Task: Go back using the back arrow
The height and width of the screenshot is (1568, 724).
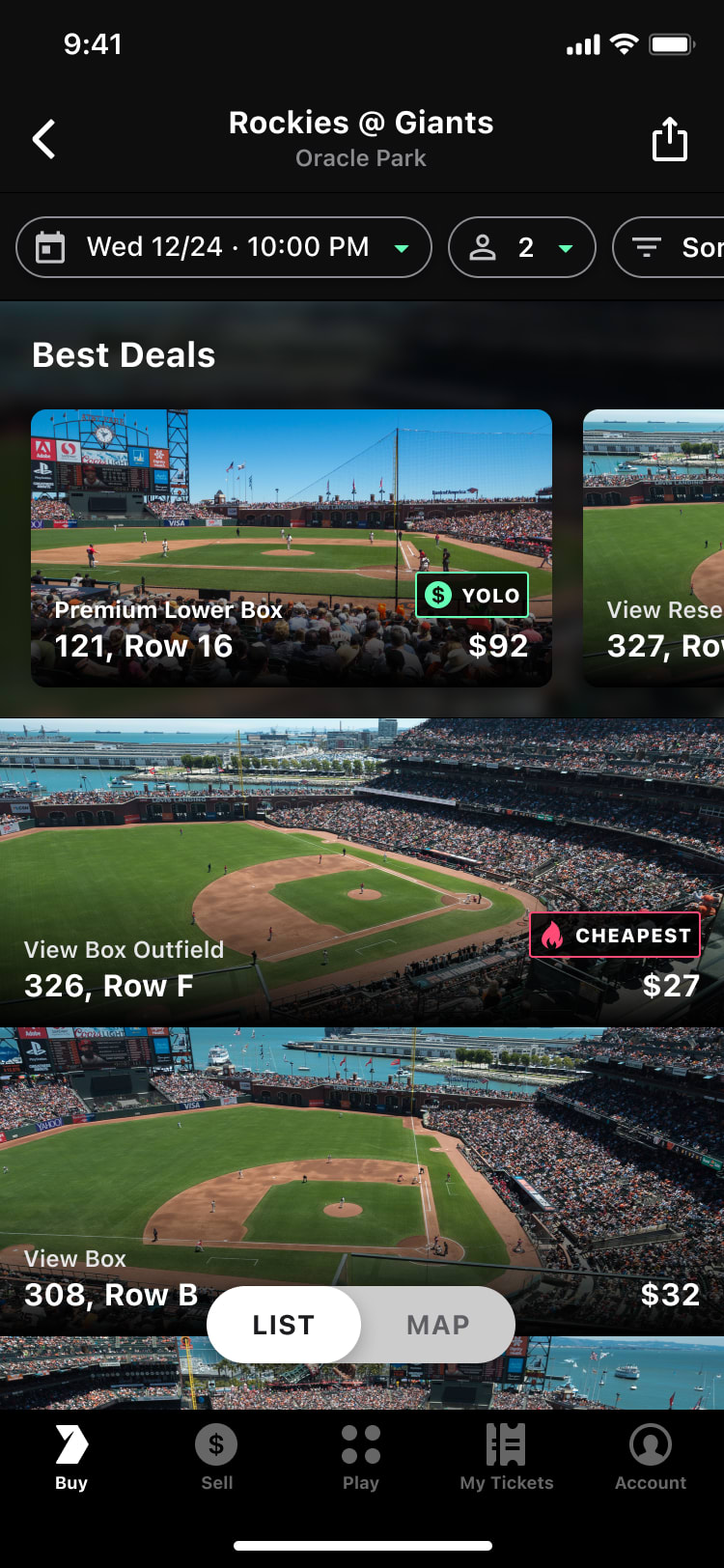Action: [x=44, y=139]
